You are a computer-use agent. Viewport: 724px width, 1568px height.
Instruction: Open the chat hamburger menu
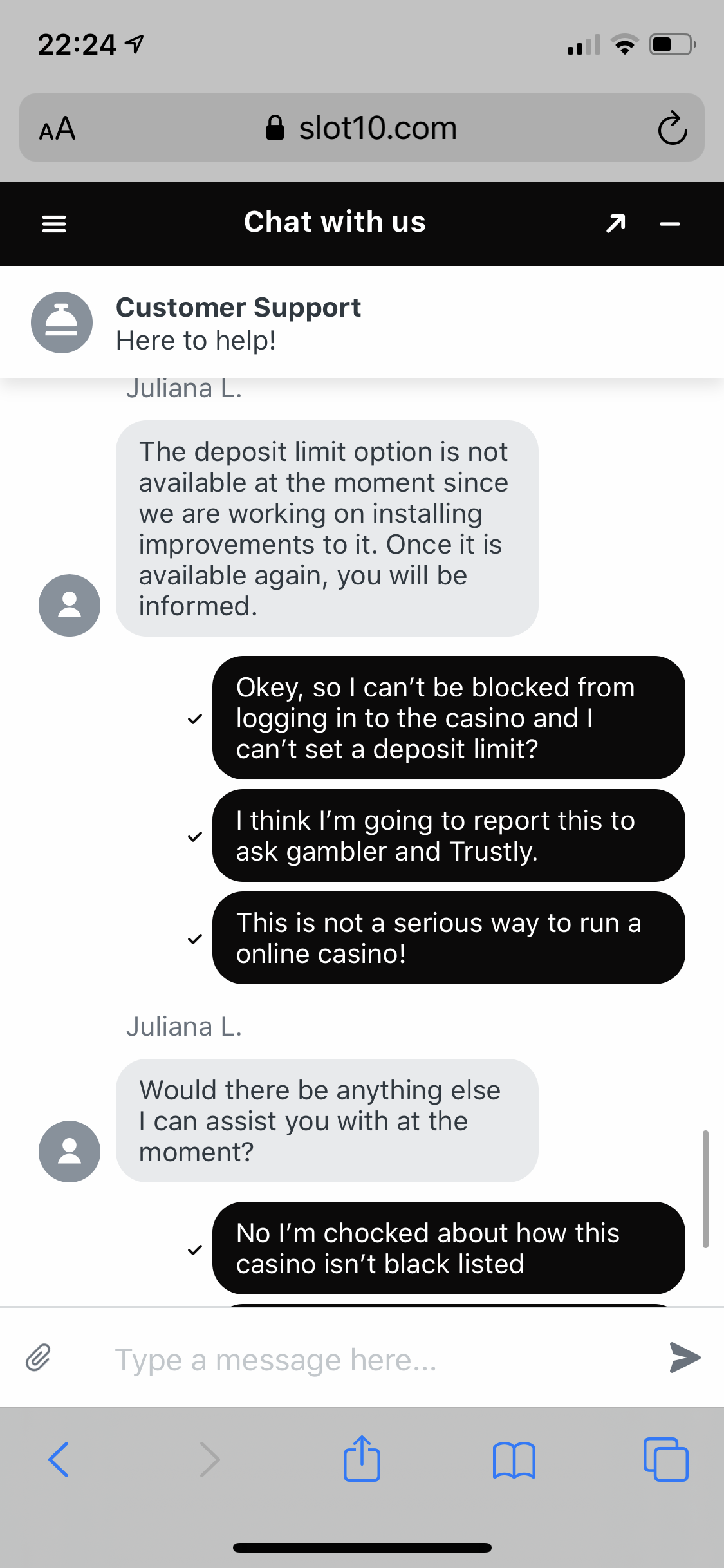click(x=54, y=223)
